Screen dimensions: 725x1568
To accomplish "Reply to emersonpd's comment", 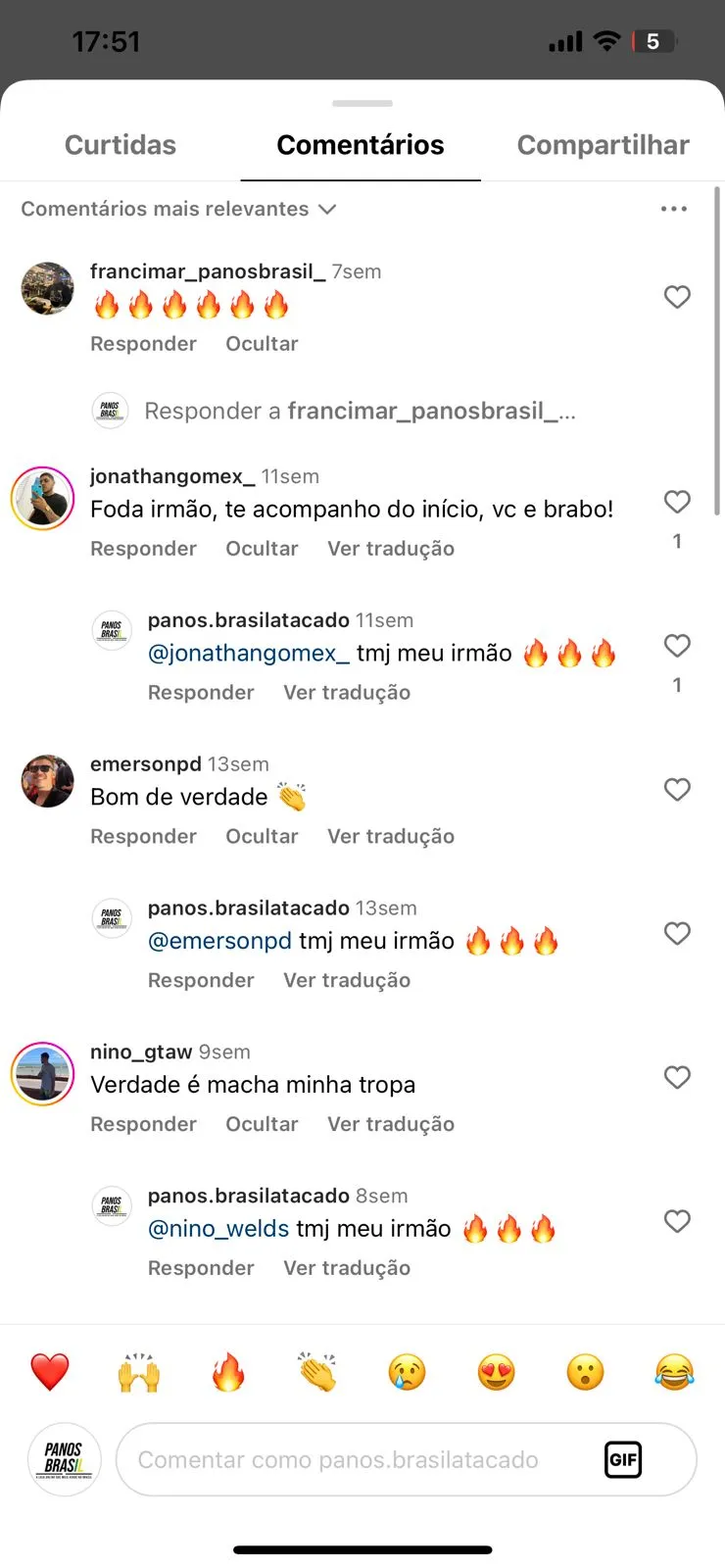I will point(143,837).
